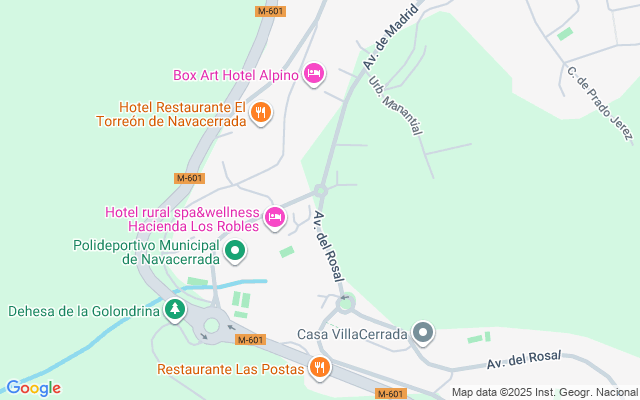Select Hotel Restaurante El Torreón de Navacerrada pin

260,112
